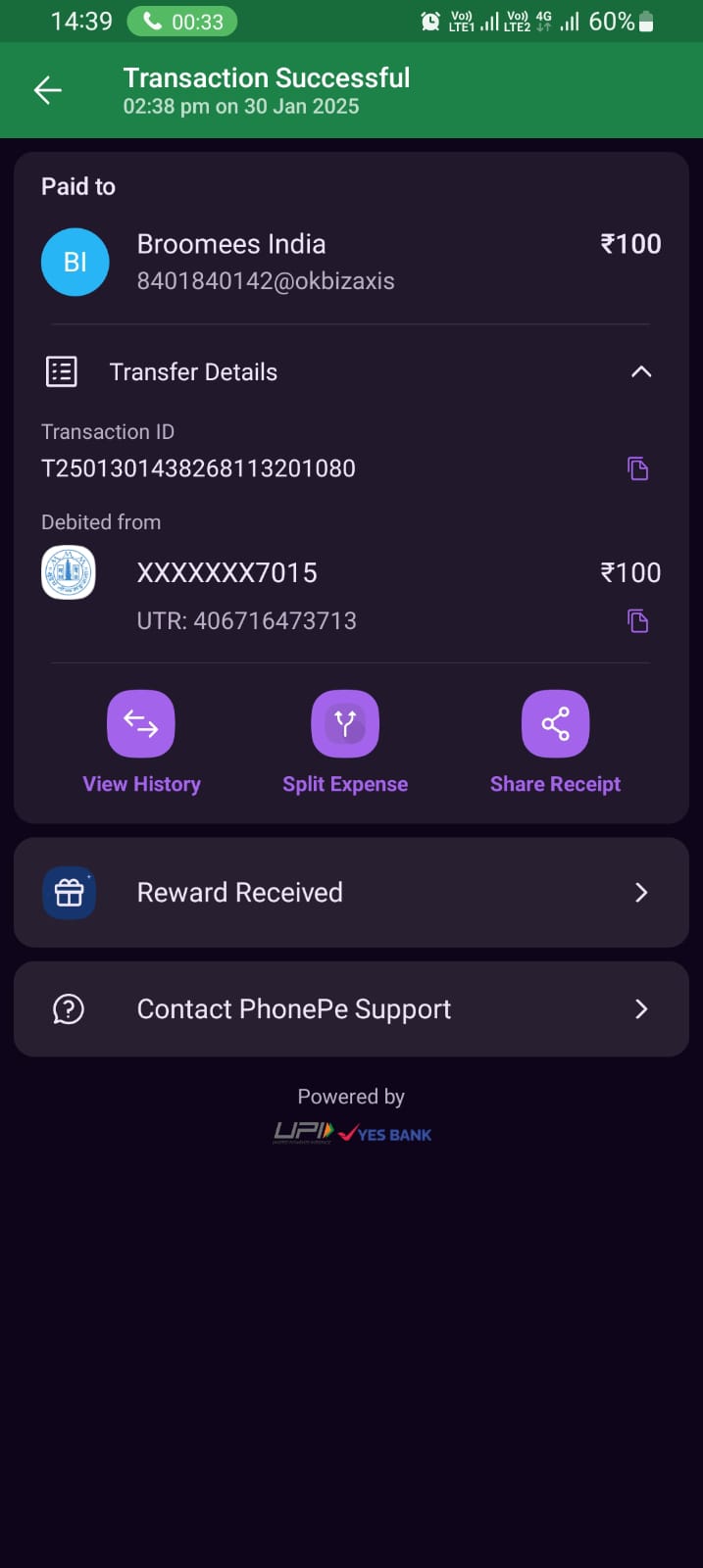Image resolution: width=703 pixels, height=1568 pixels.
Task: Open Broomees India payee details
Action: click(351, 263)
